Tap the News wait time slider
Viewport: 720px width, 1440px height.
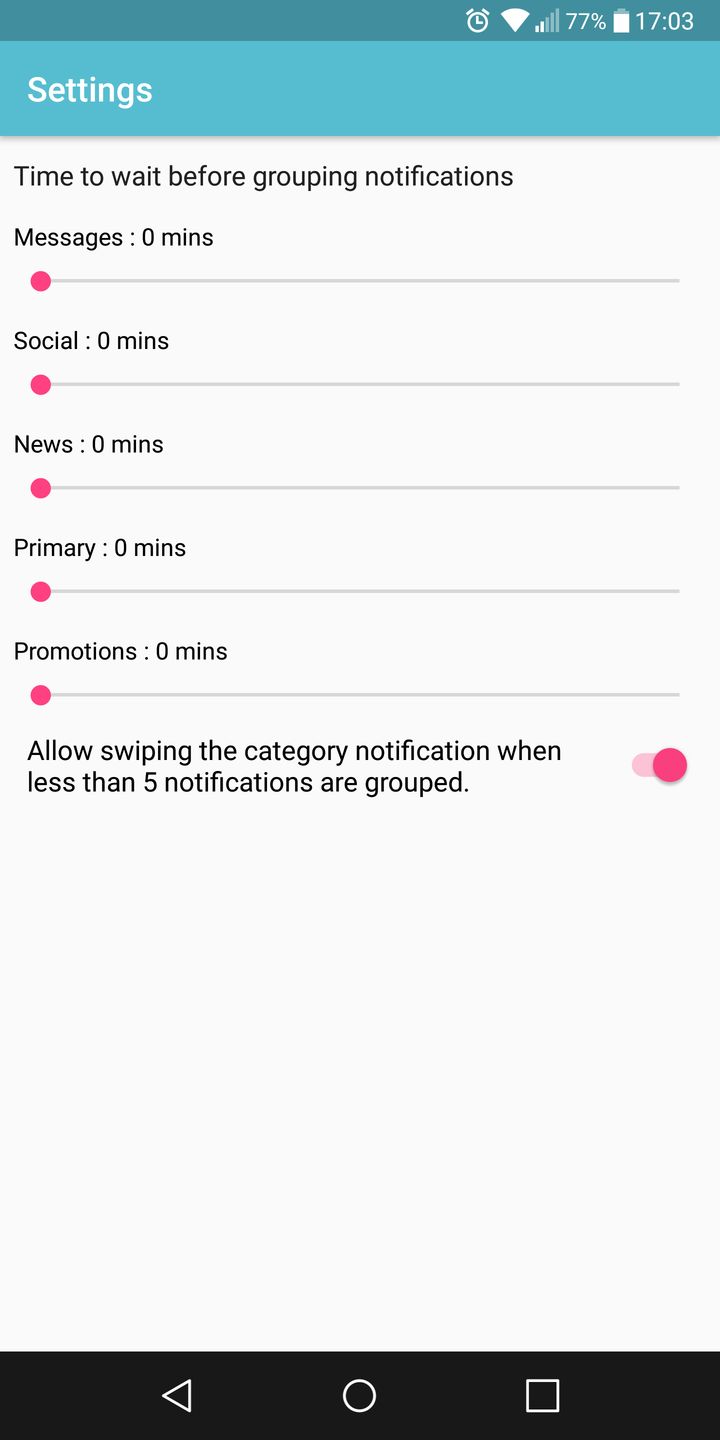pyautogui.click(x=359, y=488)
